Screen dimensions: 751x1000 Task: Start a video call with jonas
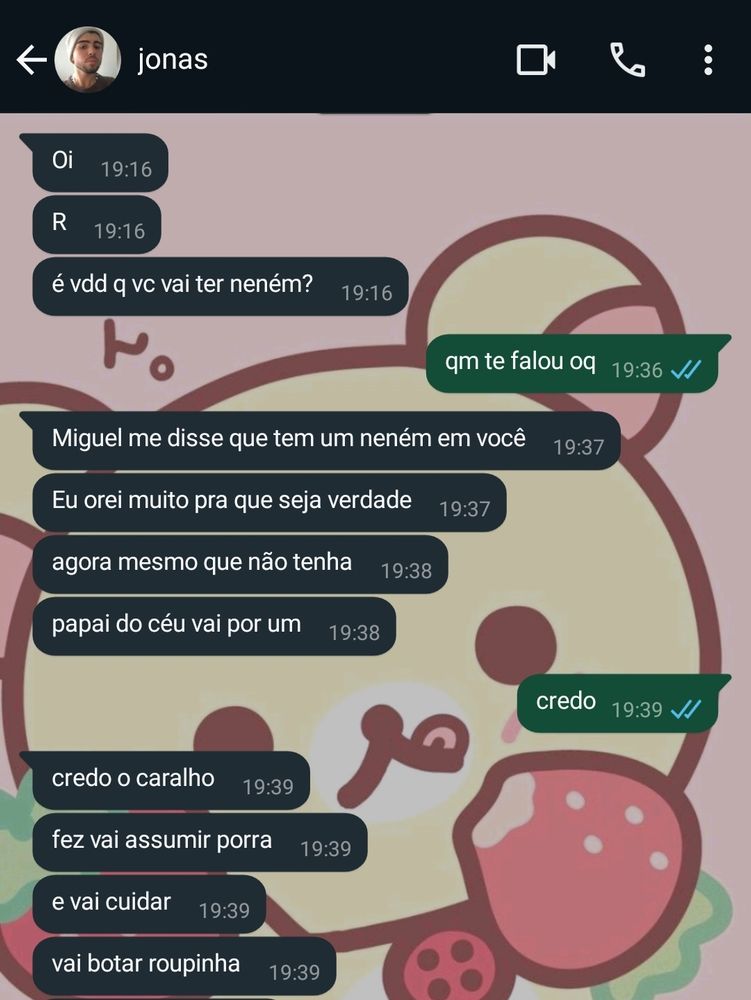(536, 60)
